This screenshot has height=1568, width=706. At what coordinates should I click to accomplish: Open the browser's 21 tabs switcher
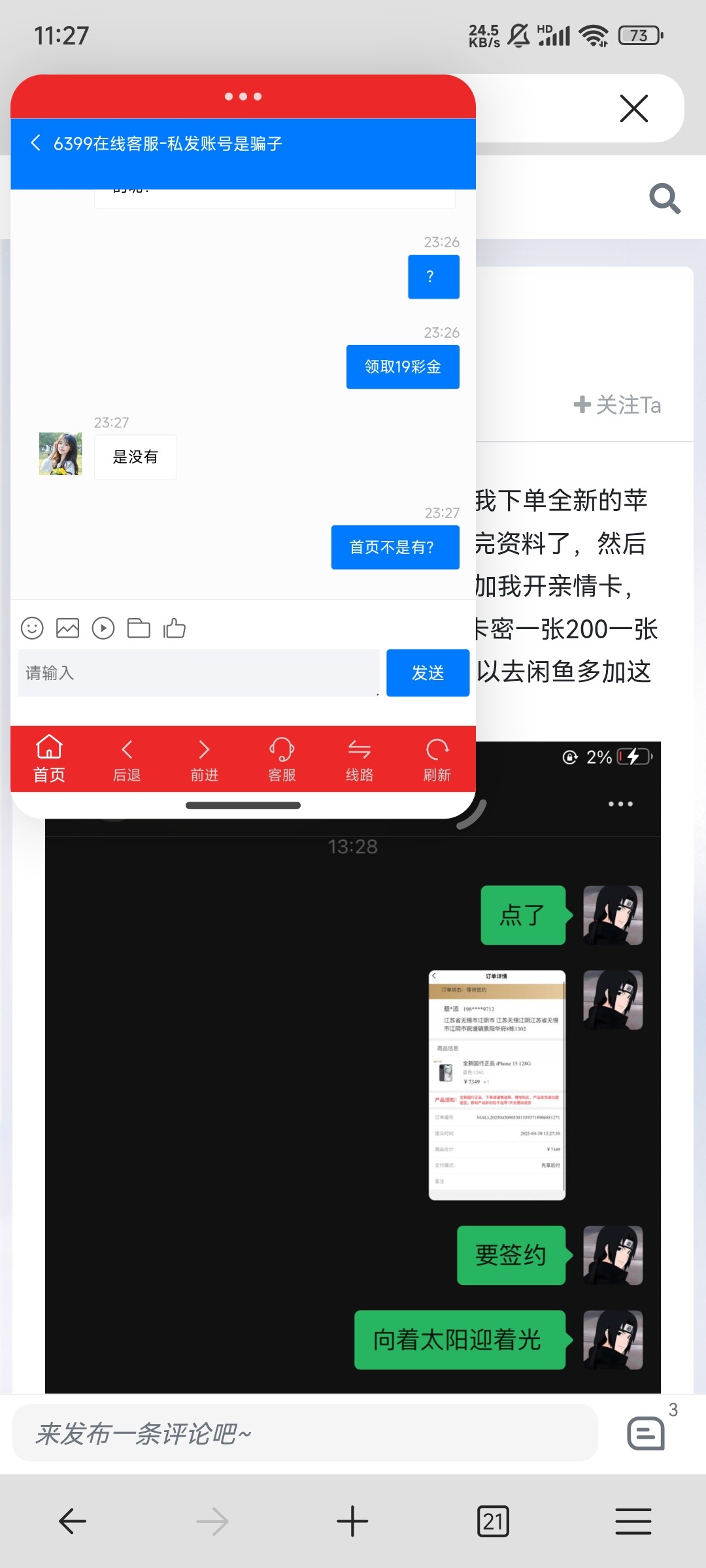click(x=493, y=1522)
